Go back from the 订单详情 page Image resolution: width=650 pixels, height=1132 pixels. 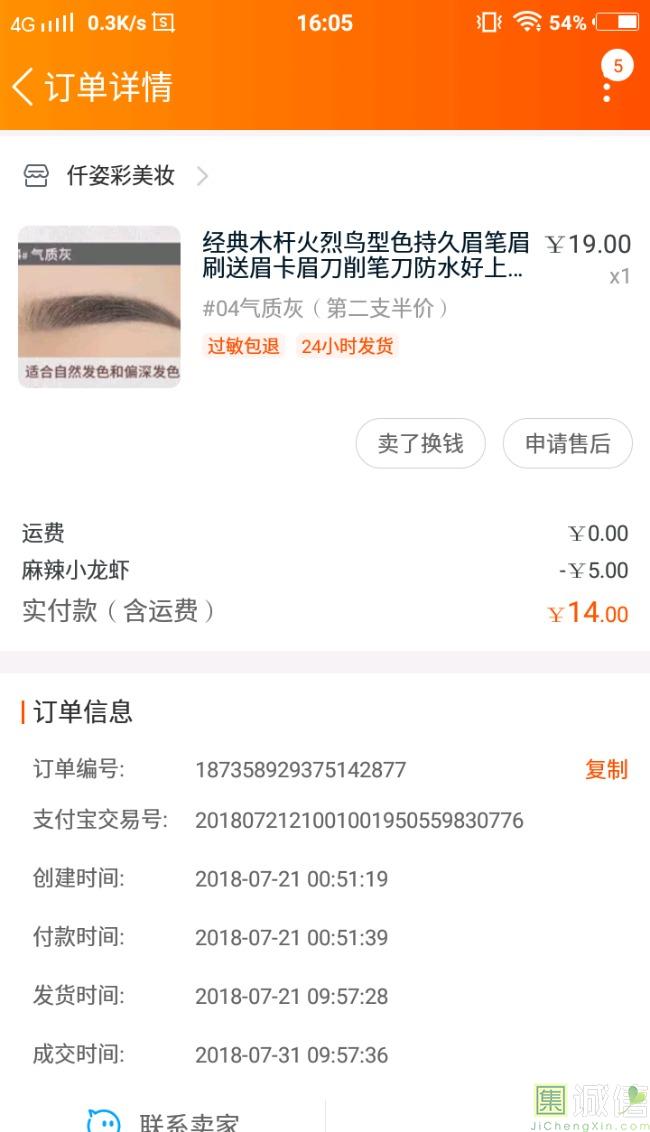(24, 87)
